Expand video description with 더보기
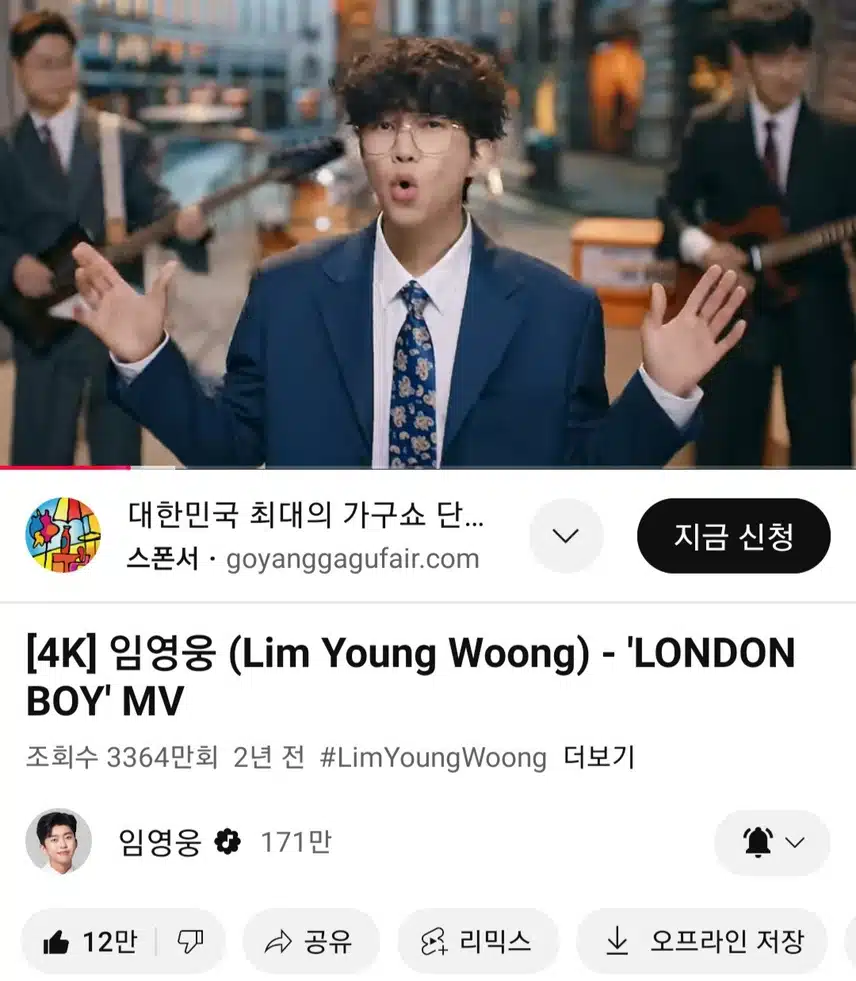This screenshot has height=981, width=856. tap(599, 758)
